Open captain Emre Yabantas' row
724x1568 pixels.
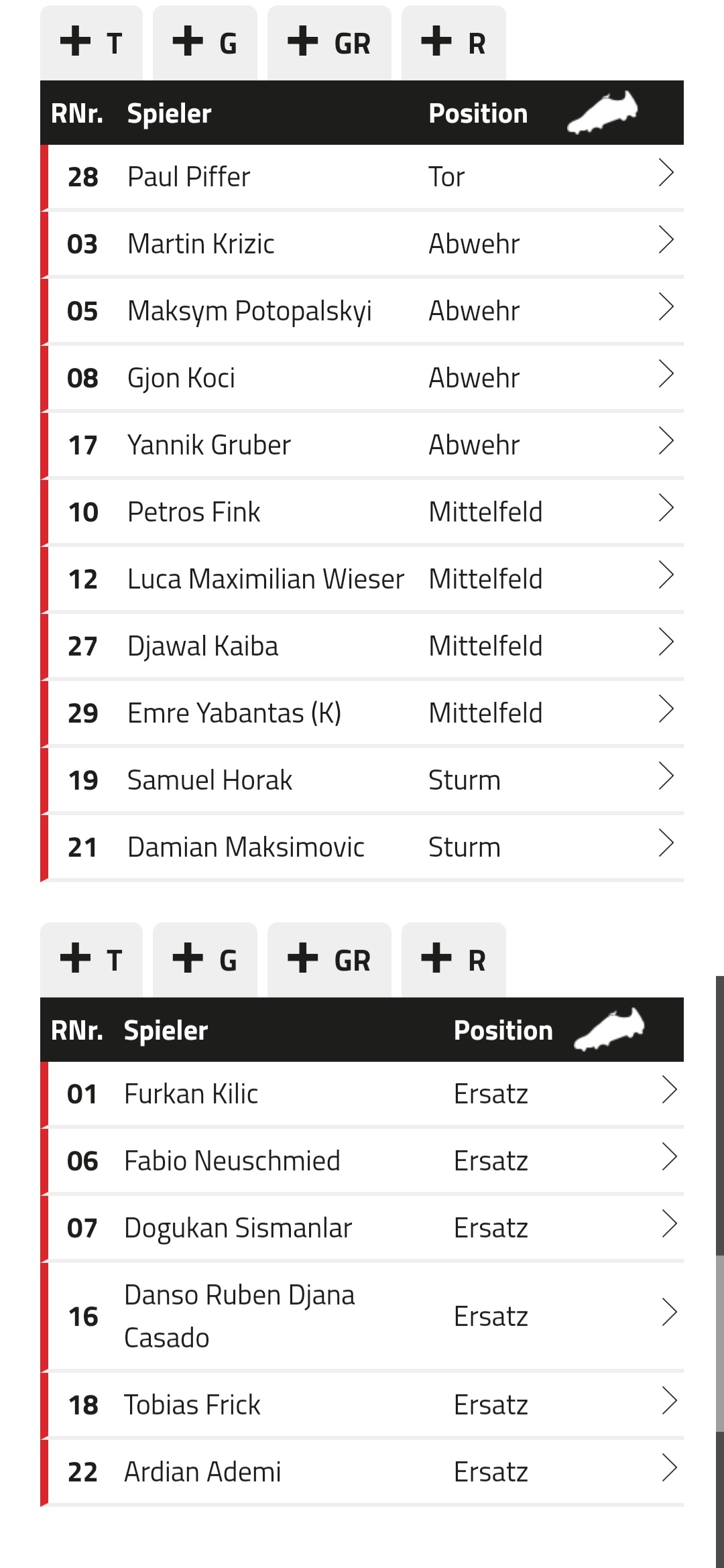(362, 713)
